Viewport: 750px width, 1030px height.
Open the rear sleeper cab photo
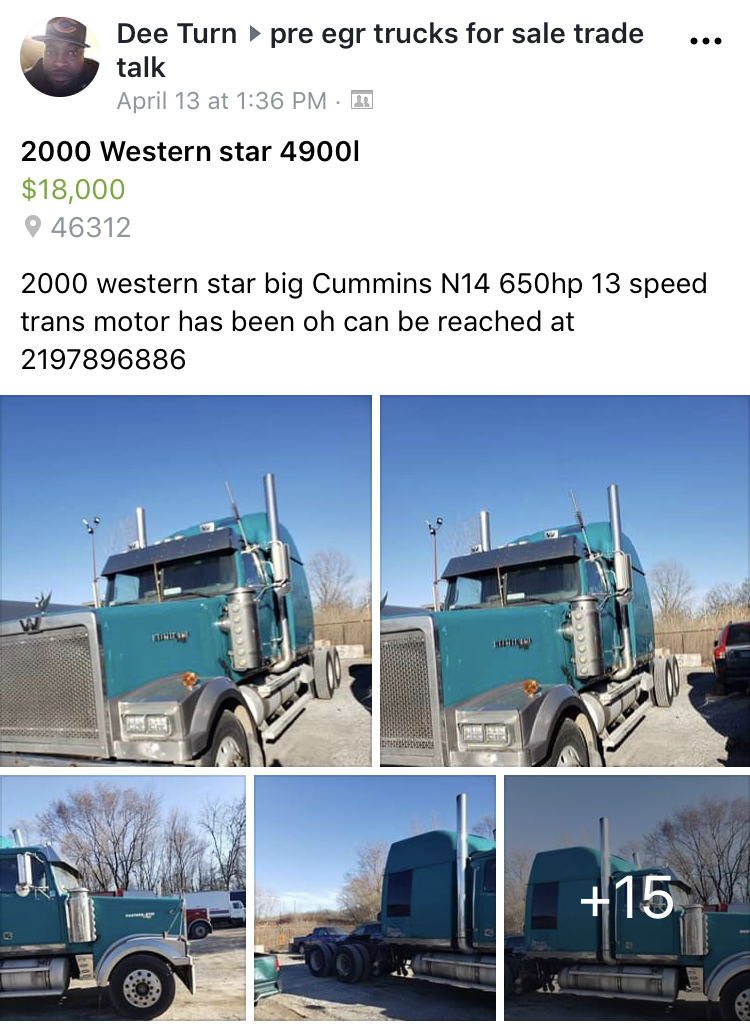point(375,897)
